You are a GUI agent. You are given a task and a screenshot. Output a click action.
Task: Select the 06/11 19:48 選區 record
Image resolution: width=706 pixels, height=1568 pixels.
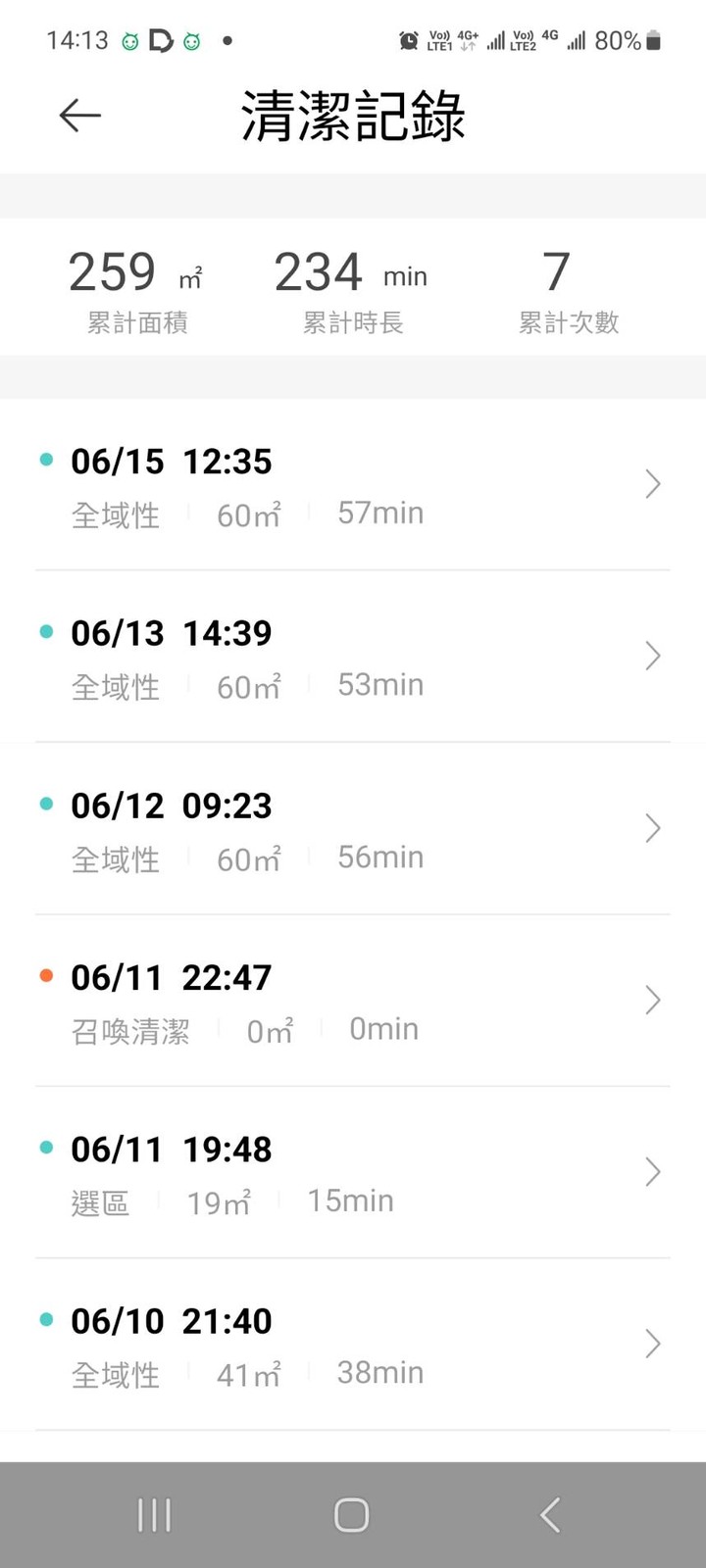[353, 1172]
